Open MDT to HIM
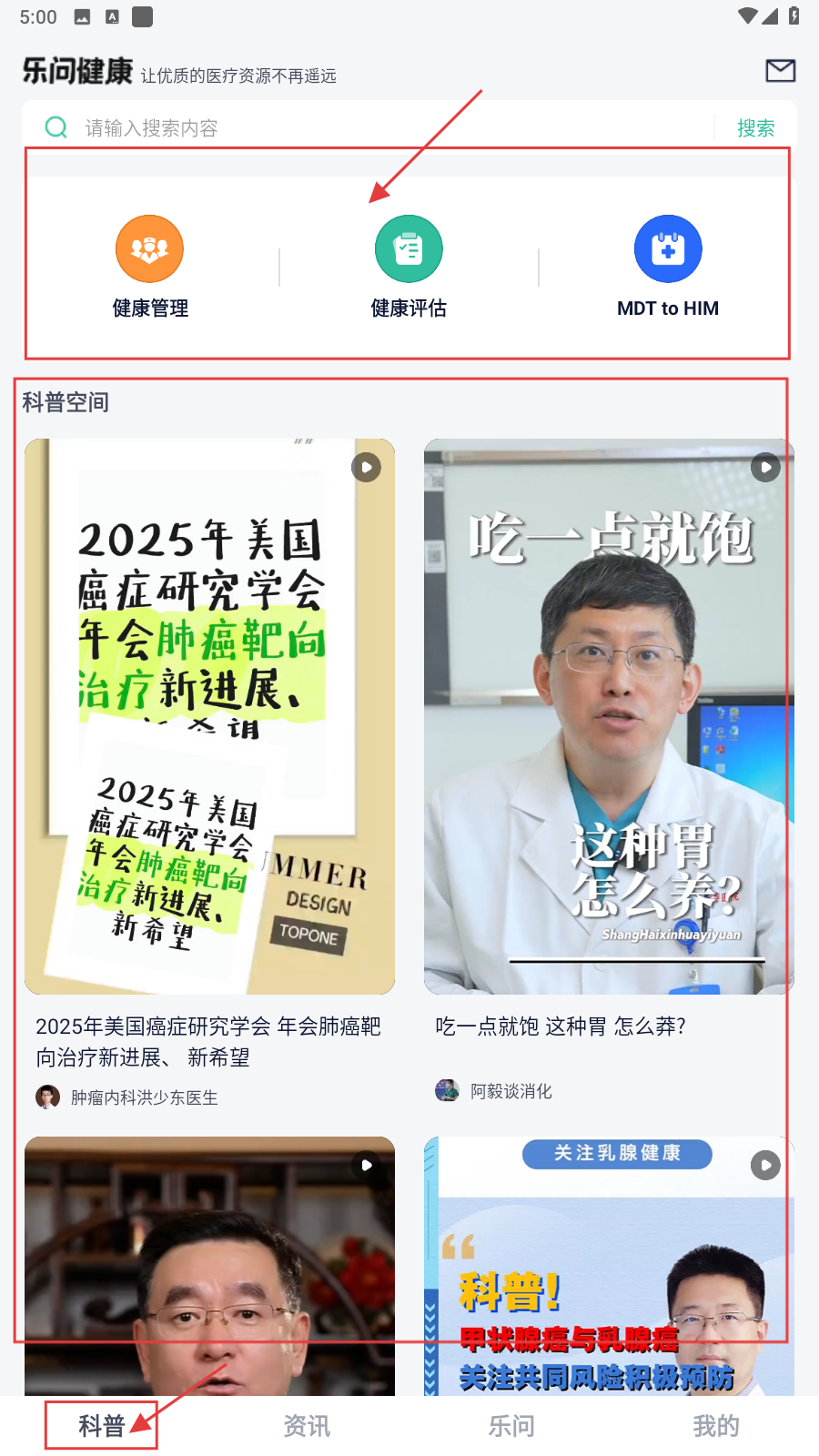 668,266
